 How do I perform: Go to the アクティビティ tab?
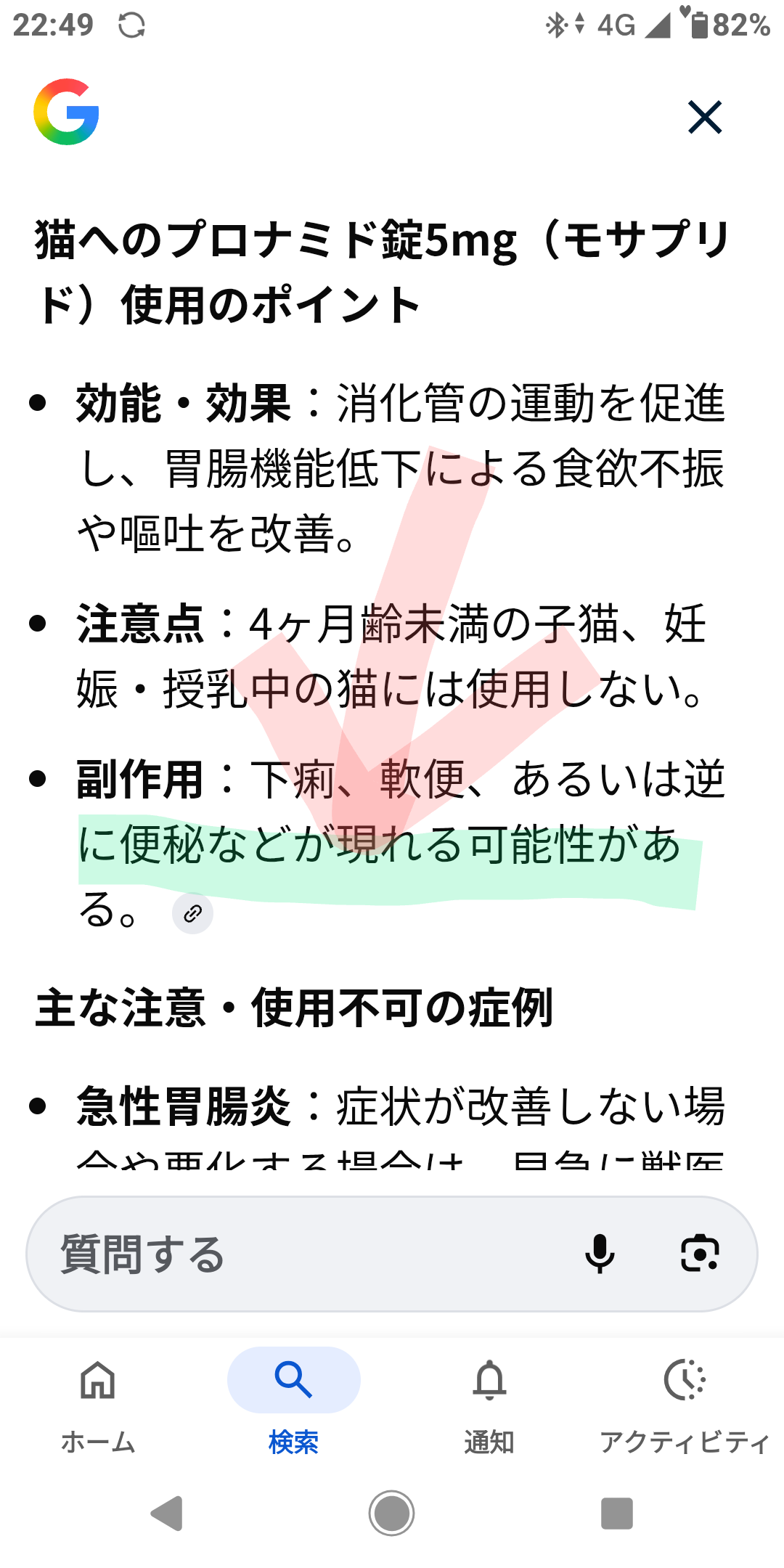(685, 1397)
